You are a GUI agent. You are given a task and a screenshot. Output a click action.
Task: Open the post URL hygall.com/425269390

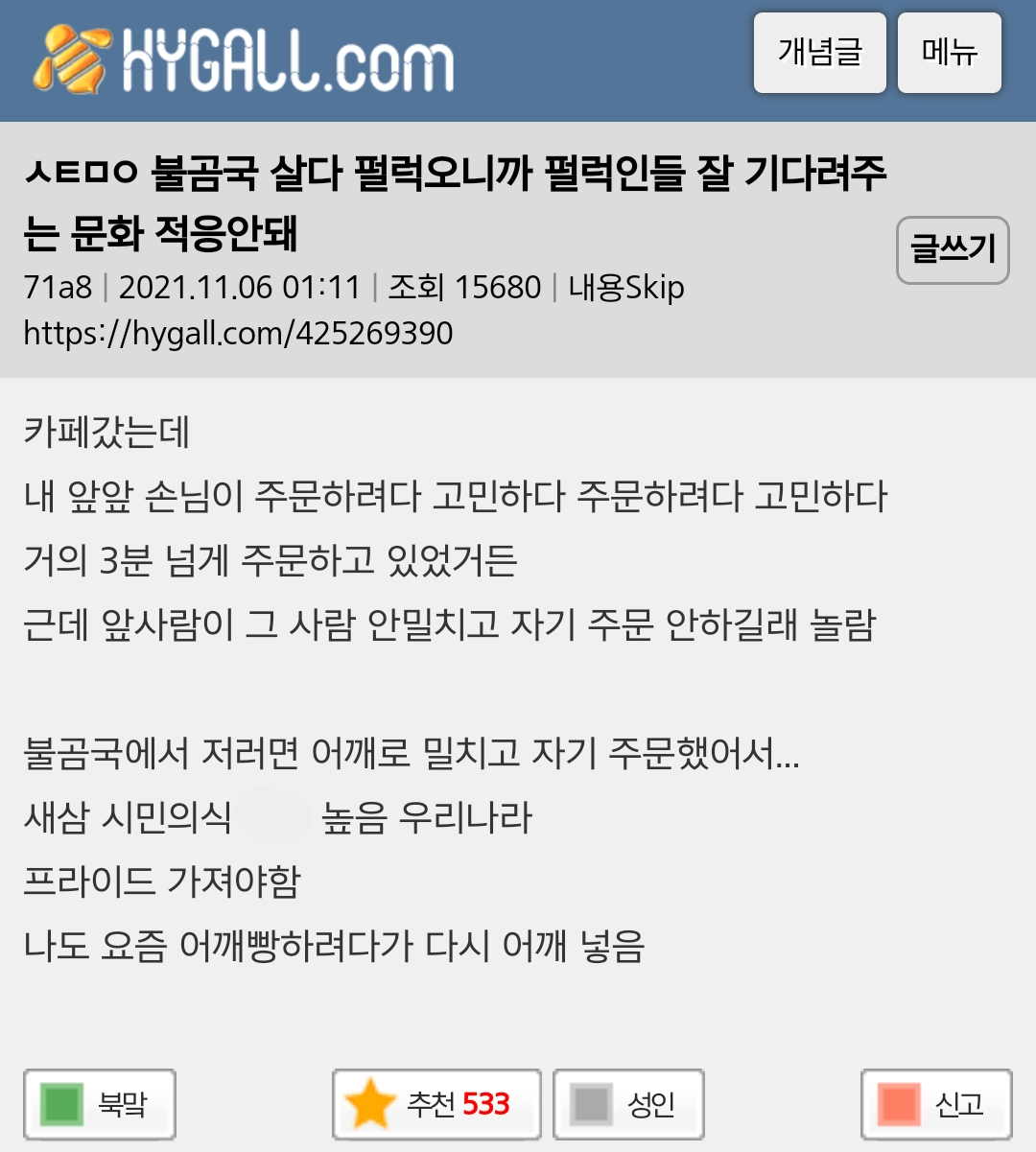click(238, 333)
